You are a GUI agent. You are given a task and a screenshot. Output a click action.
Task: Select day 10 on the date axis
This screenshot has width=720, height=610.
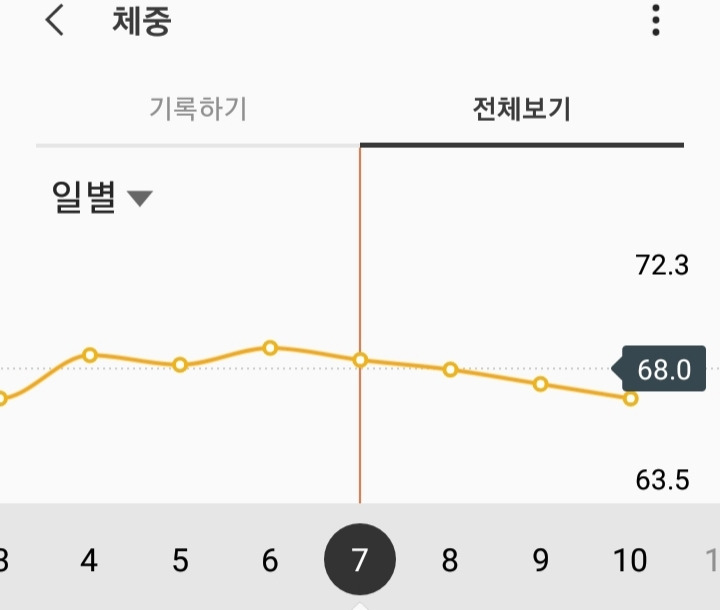pyautogui.click(x=630, y=560)
